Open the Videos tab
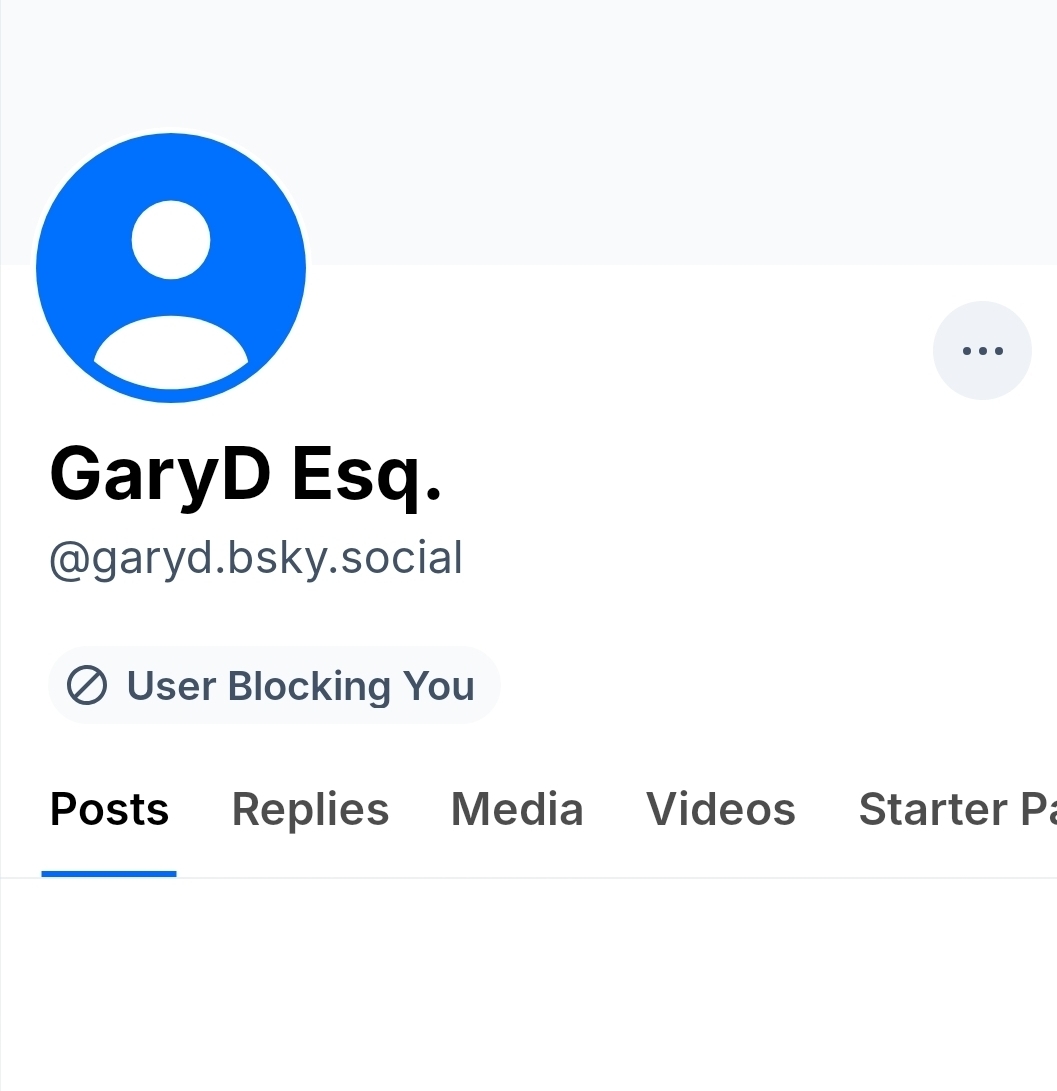 pos(720,809)
